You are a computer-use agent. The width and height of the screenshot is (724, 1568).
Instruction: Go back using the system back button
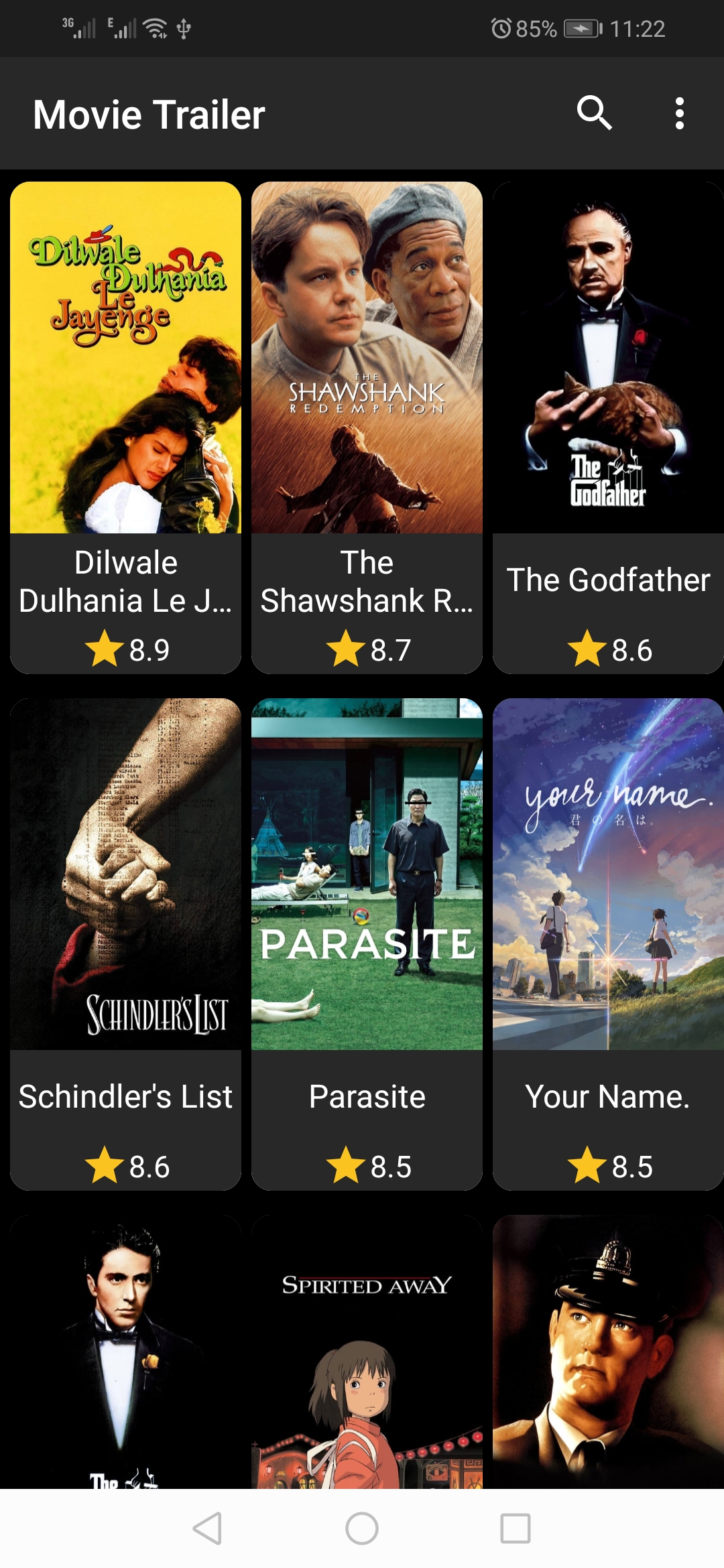click(208, 1528)
